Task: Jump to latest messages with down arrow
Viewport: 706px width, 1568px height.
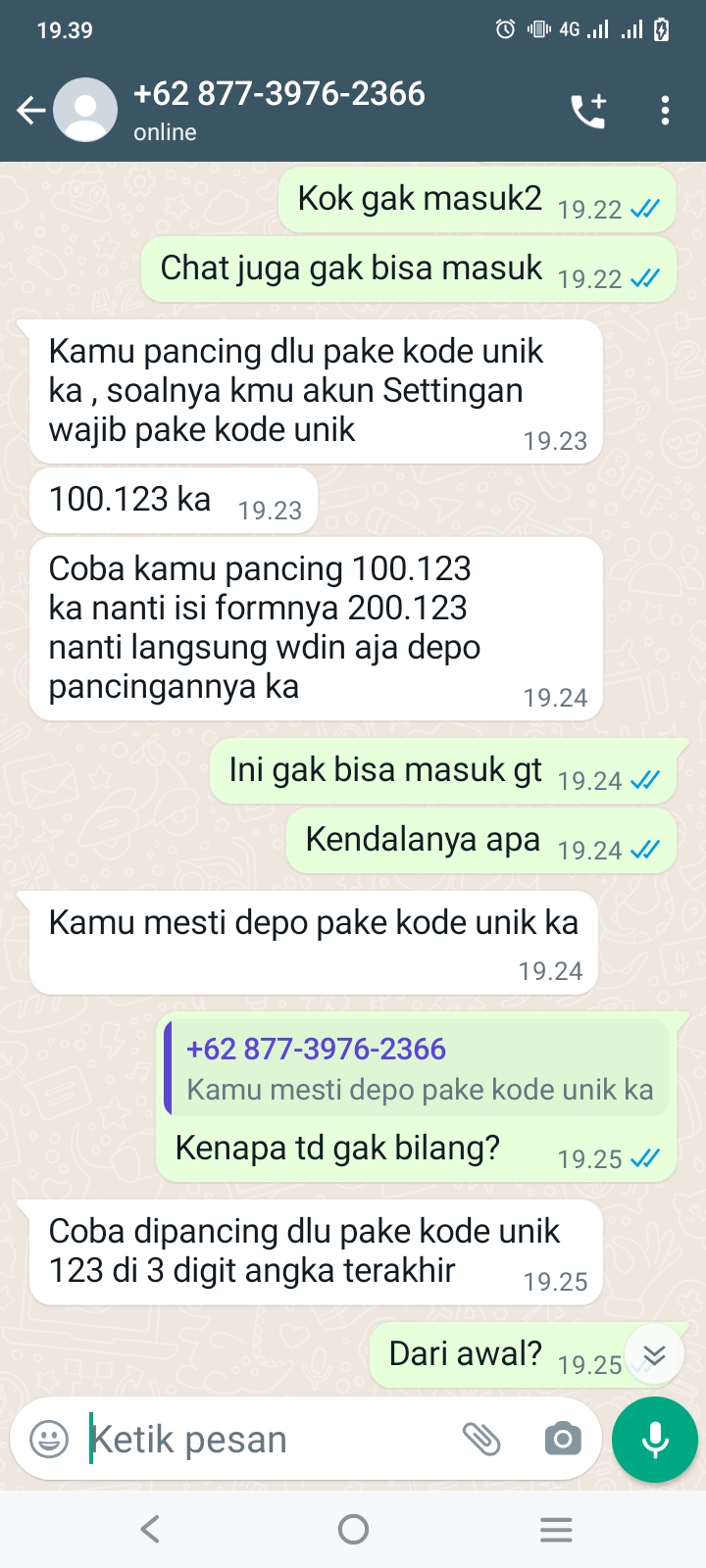Action: (654, 1355)
